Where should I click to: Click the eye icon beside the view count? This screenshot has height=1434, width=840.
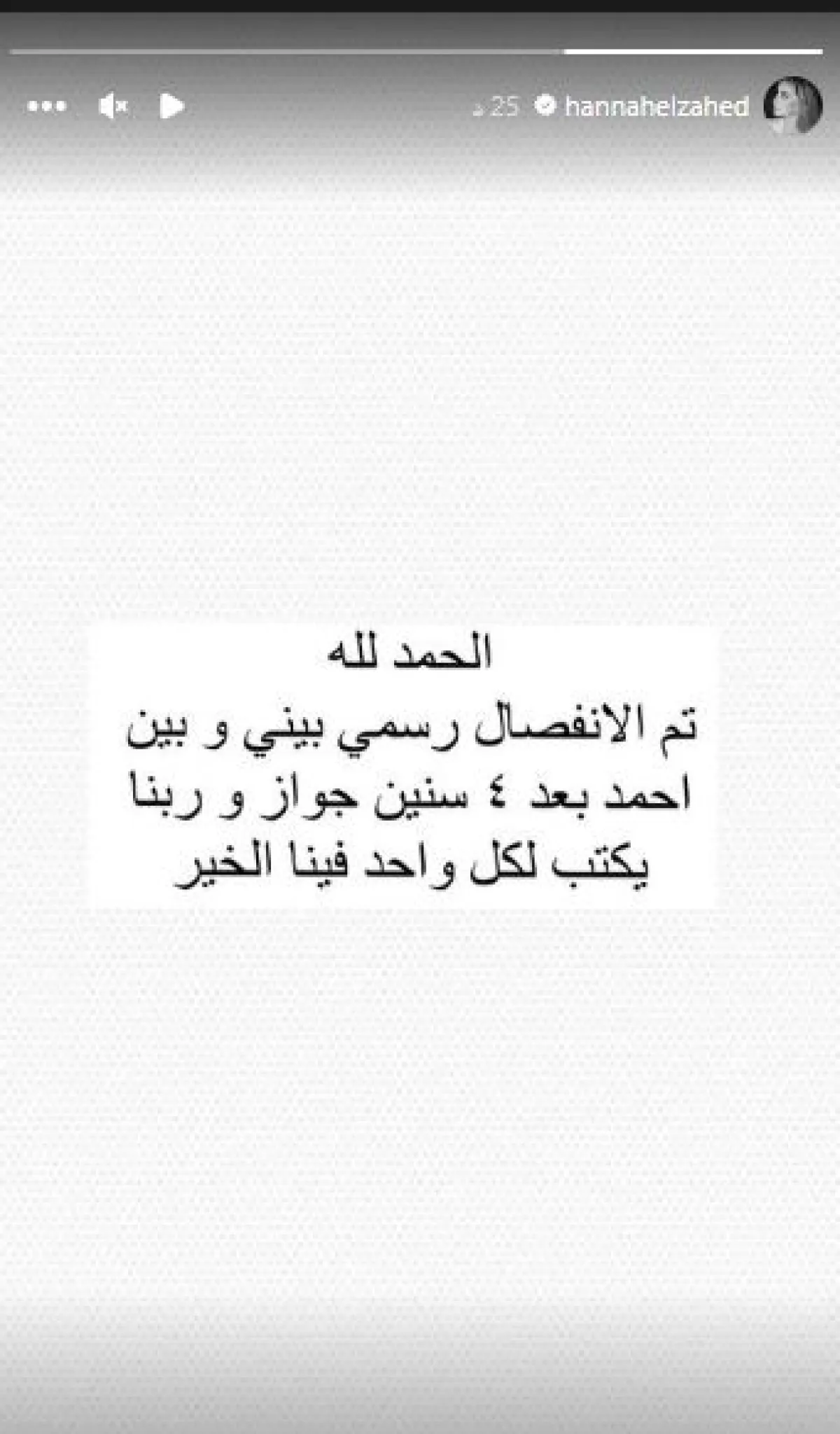click(x=477, y=106)
